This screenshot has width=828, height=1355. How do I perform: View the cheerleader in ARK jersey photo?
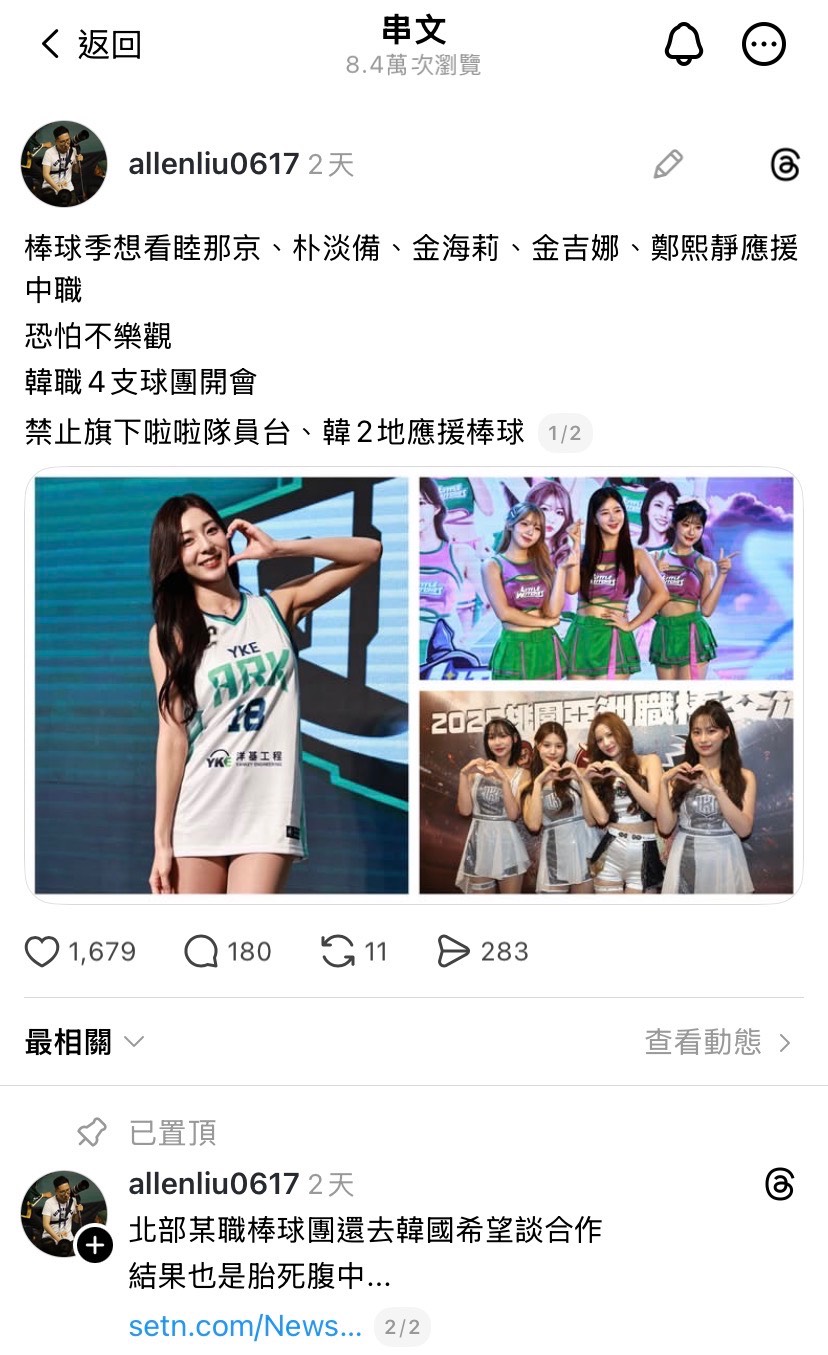(x=222, y=685)
